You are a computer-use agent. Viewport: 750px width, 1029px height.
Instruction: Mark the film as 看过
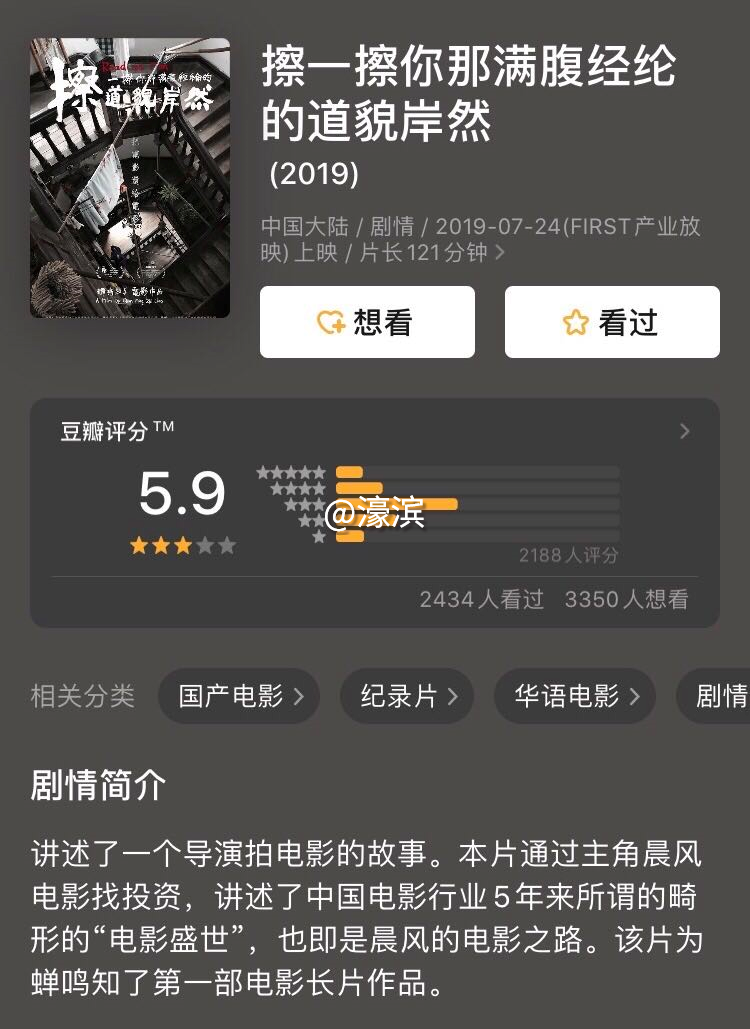coord(612,322)
